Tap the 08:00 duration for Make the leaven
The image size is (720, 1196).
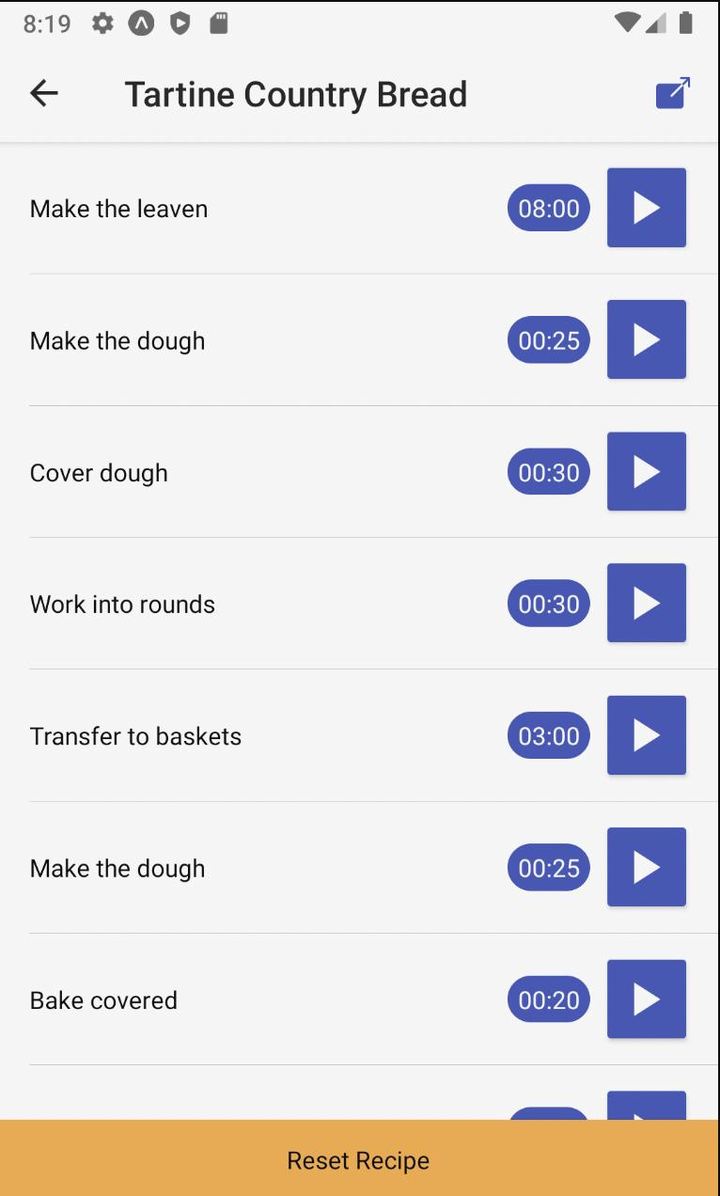pos(548,208)
